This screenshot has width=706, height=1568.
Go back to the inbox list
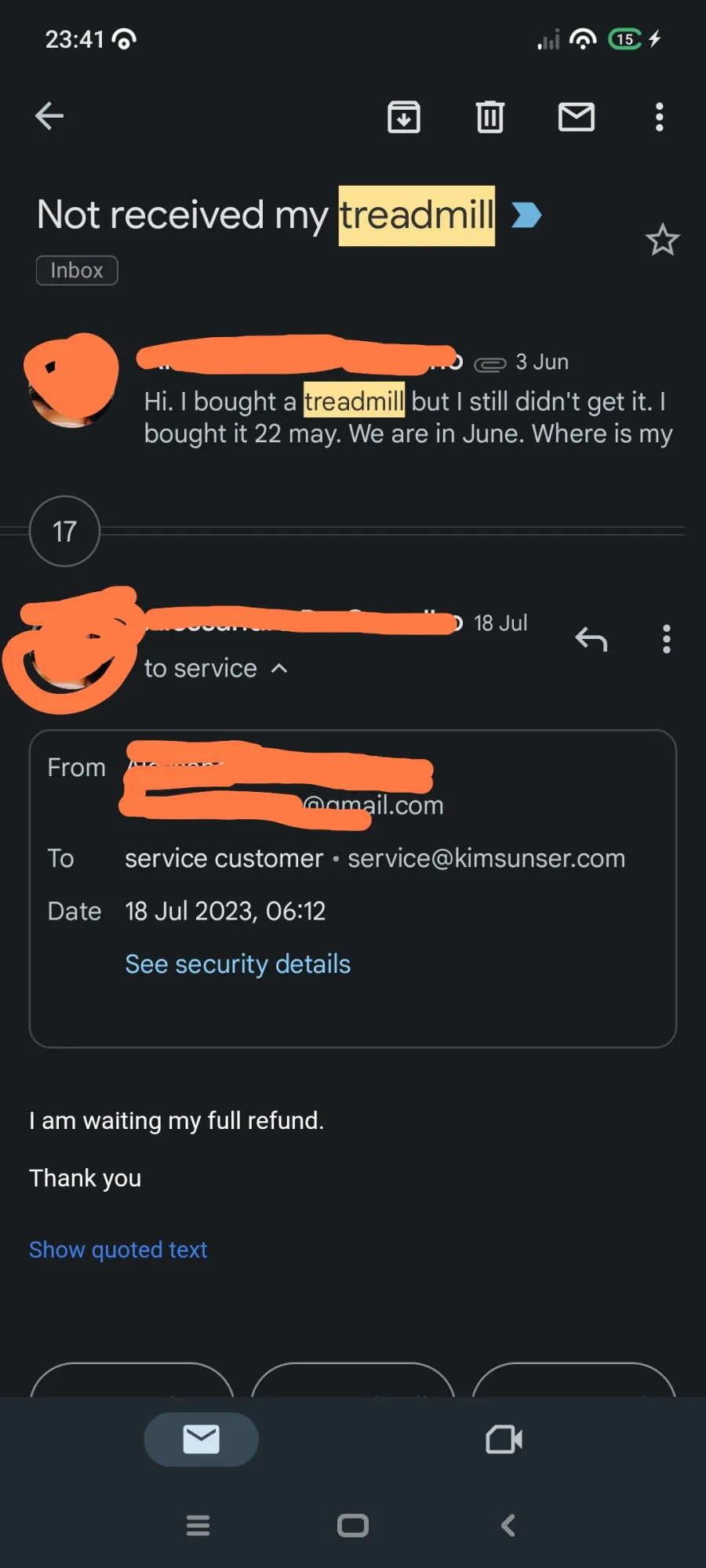click(49, 116)
